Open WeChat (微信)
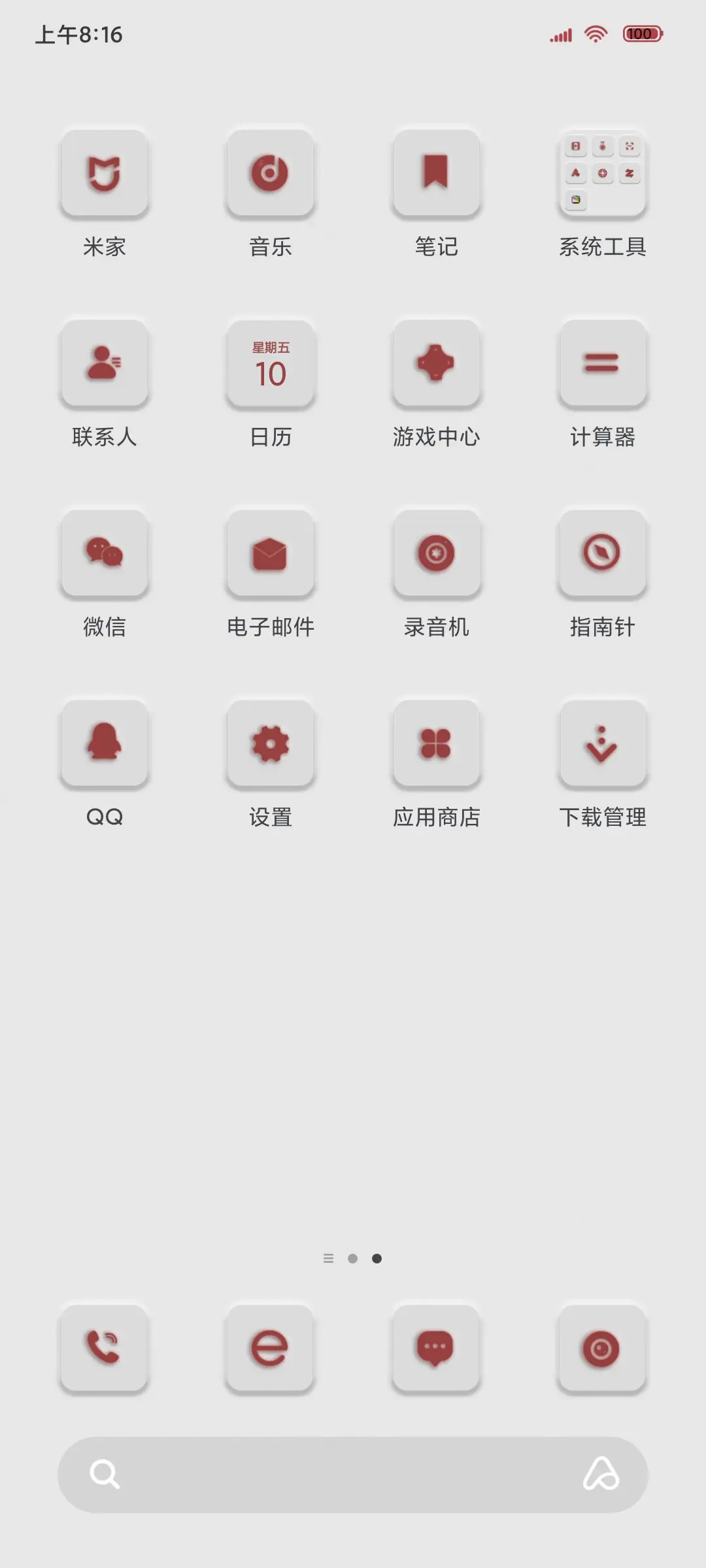 point(105,554)
